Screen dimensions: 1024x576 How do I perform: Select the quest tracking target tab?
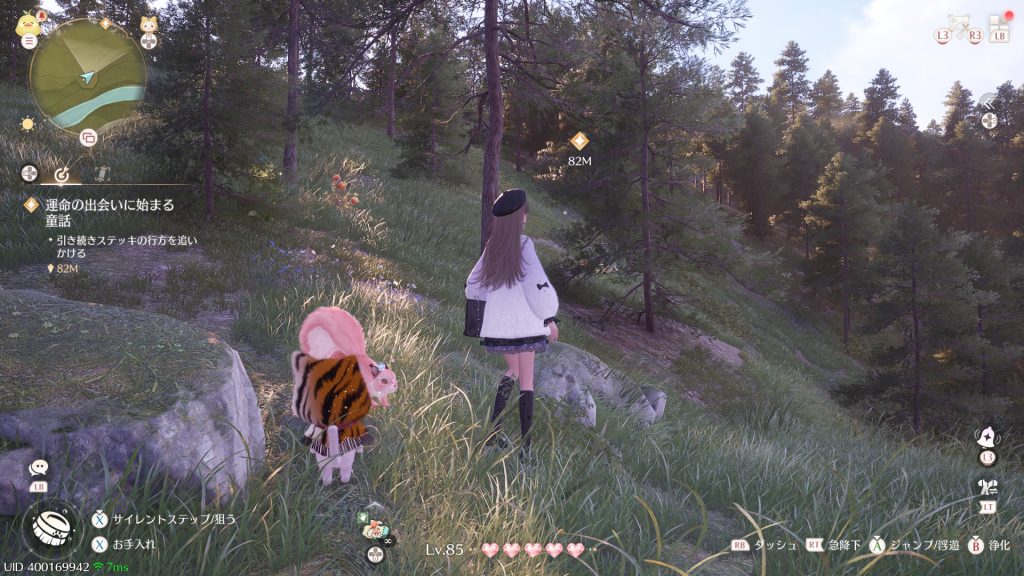(61, 174)
